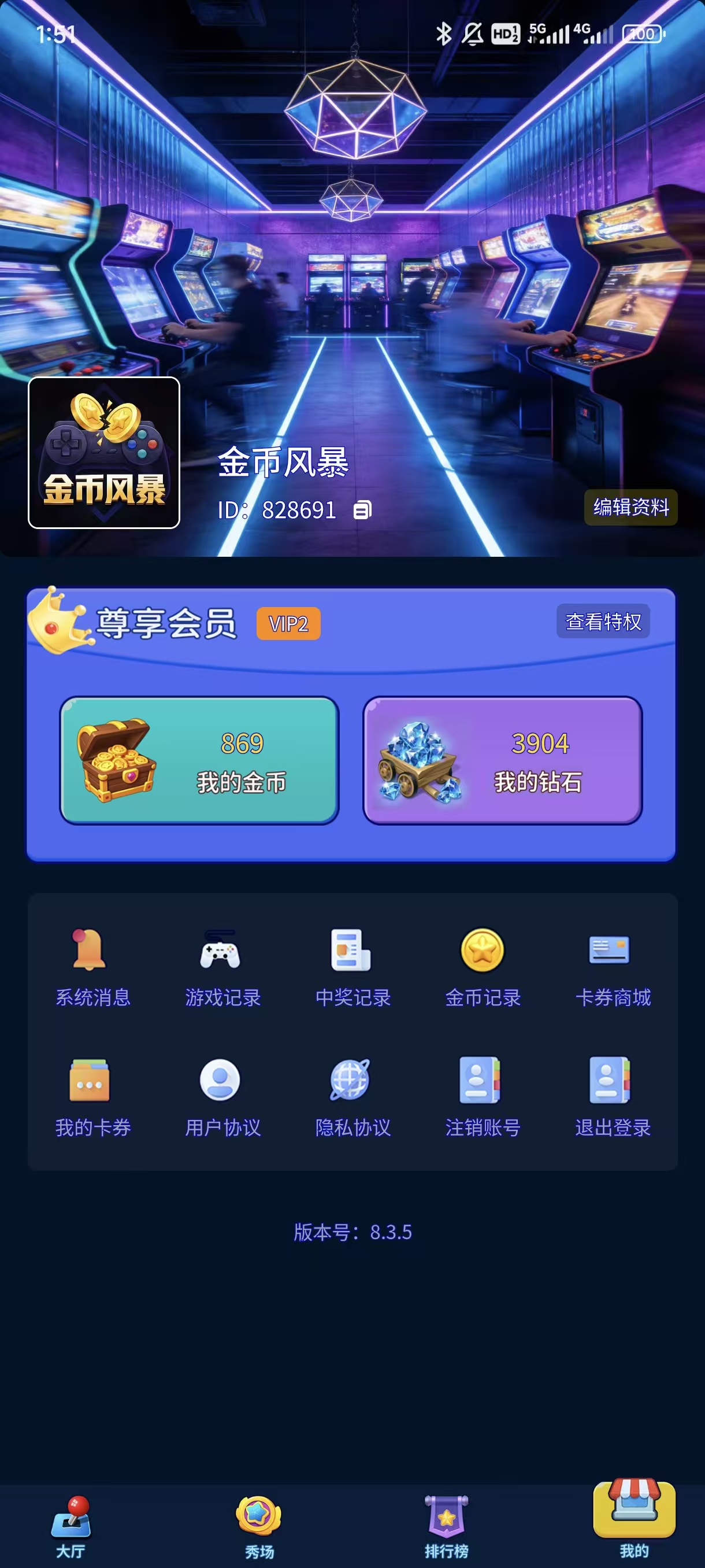
Task: Open 我的卡券 my coupons
Action: click(x=92, y=1097)
